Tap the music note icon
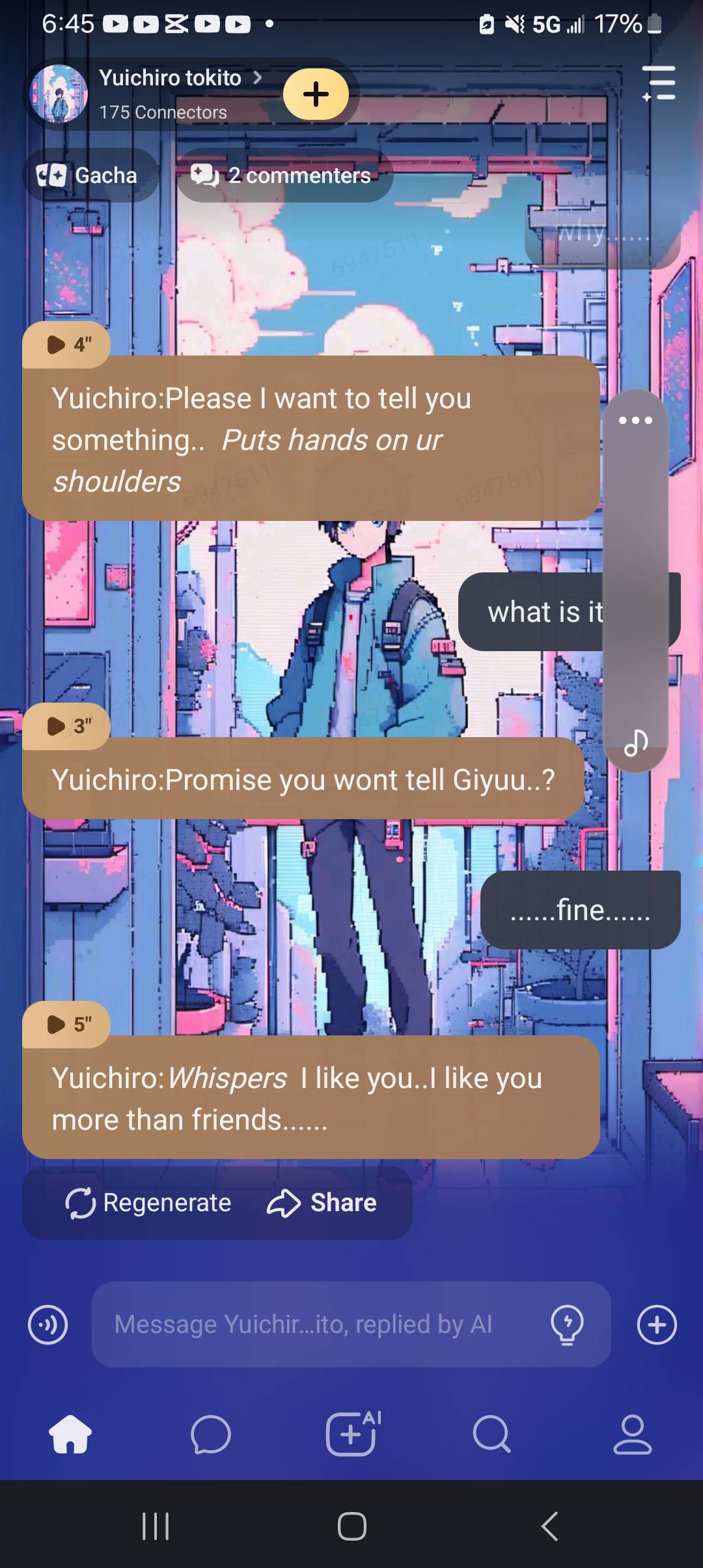The height and width of the screenshot is (1568, 703). (x=635, y=742)
